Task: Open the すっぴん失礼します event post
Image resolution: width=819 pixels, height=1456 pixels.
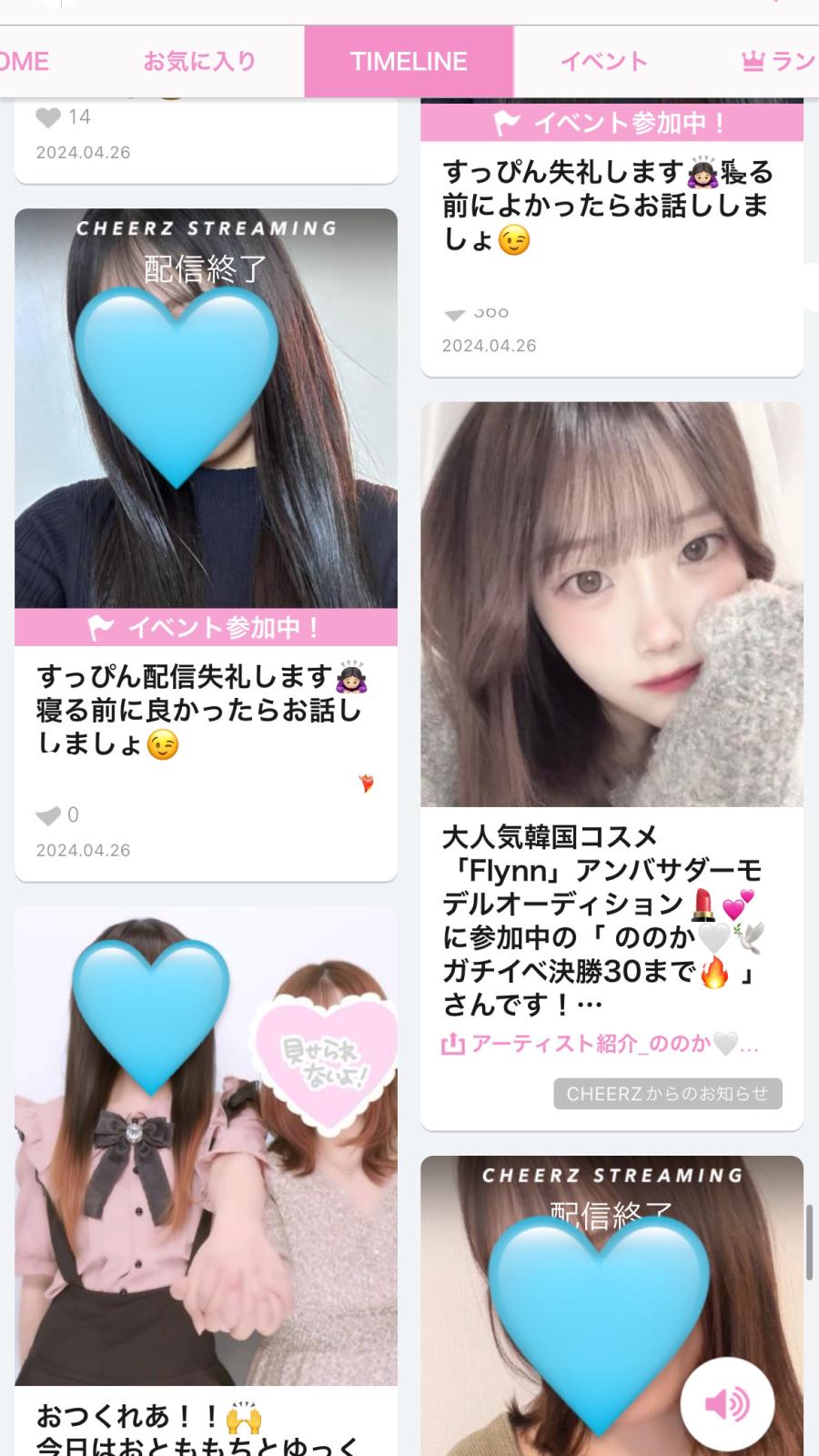Action: (608, 206)
